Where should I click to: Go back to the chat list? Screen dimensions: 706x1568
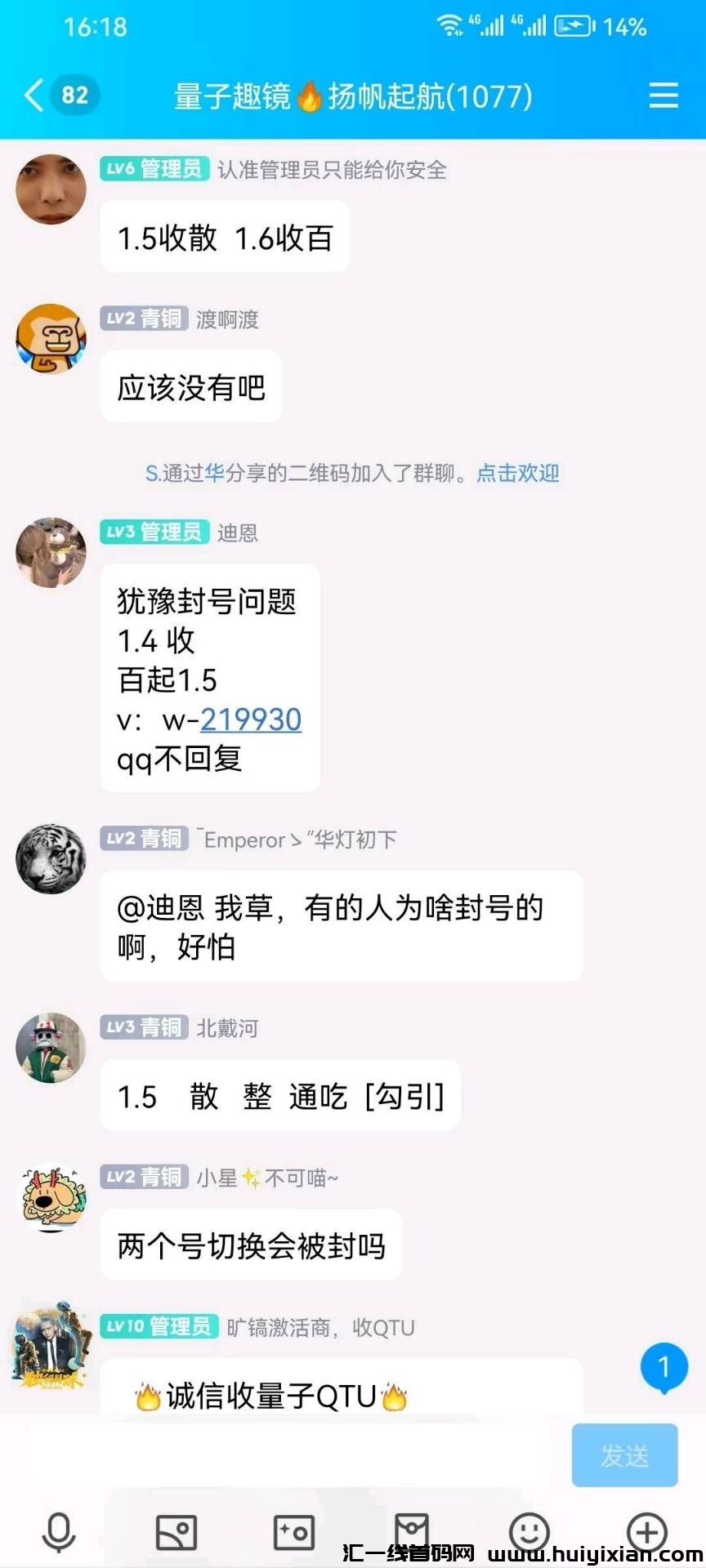pos(34,96)
